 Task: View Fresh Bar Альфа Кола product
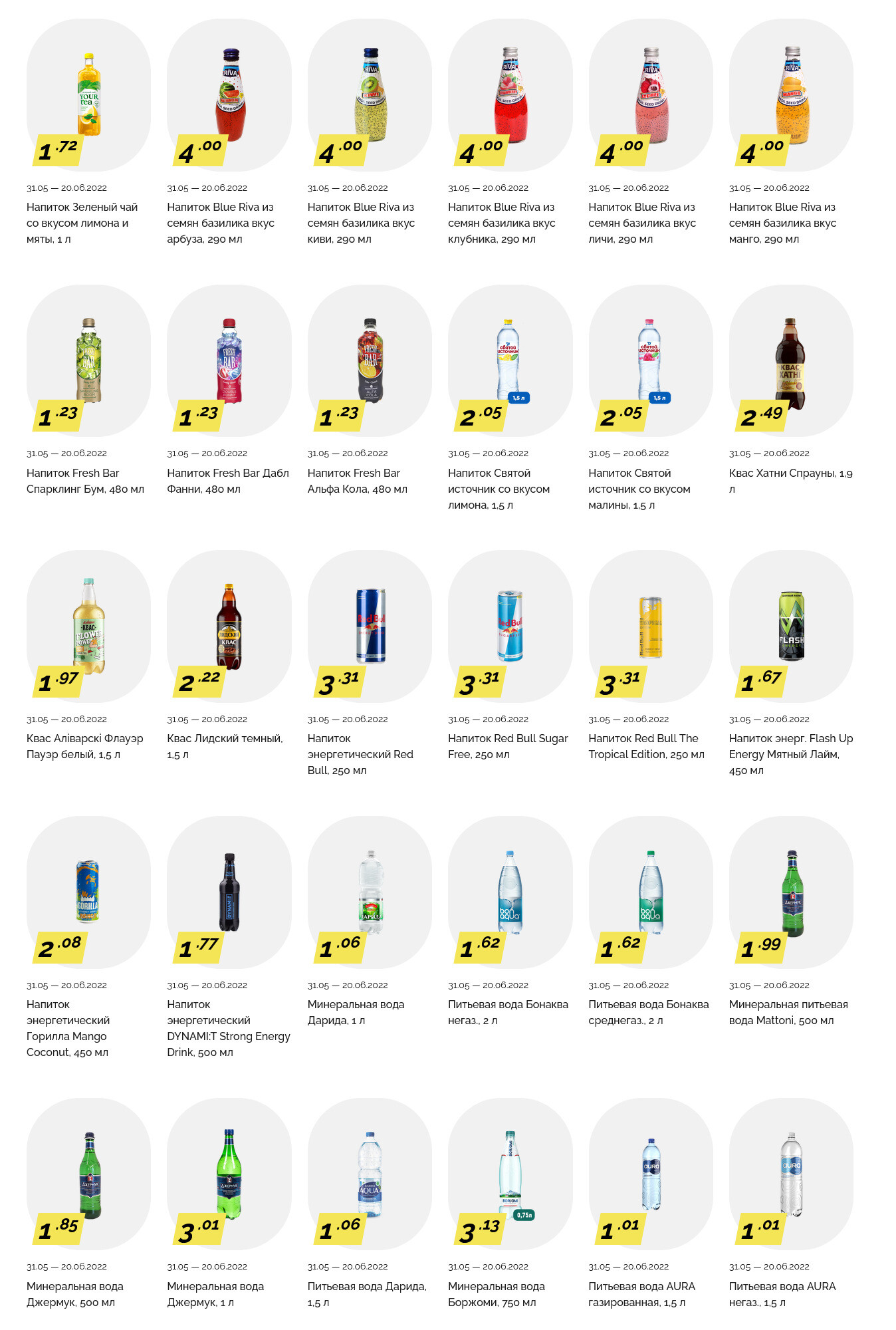[x=370, y=361]
